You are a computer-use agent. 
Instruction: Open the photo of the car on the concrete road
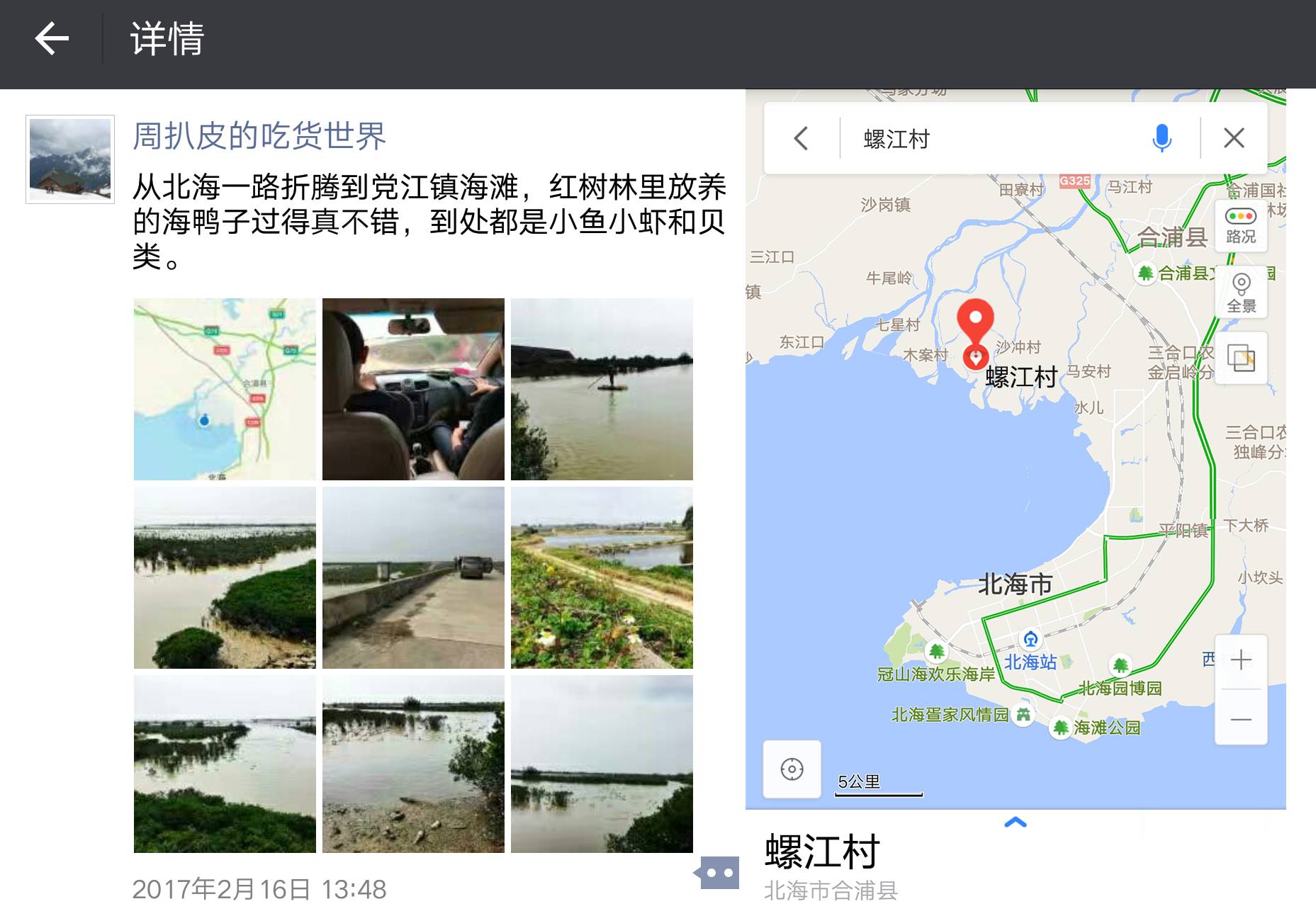pos(413,577)
